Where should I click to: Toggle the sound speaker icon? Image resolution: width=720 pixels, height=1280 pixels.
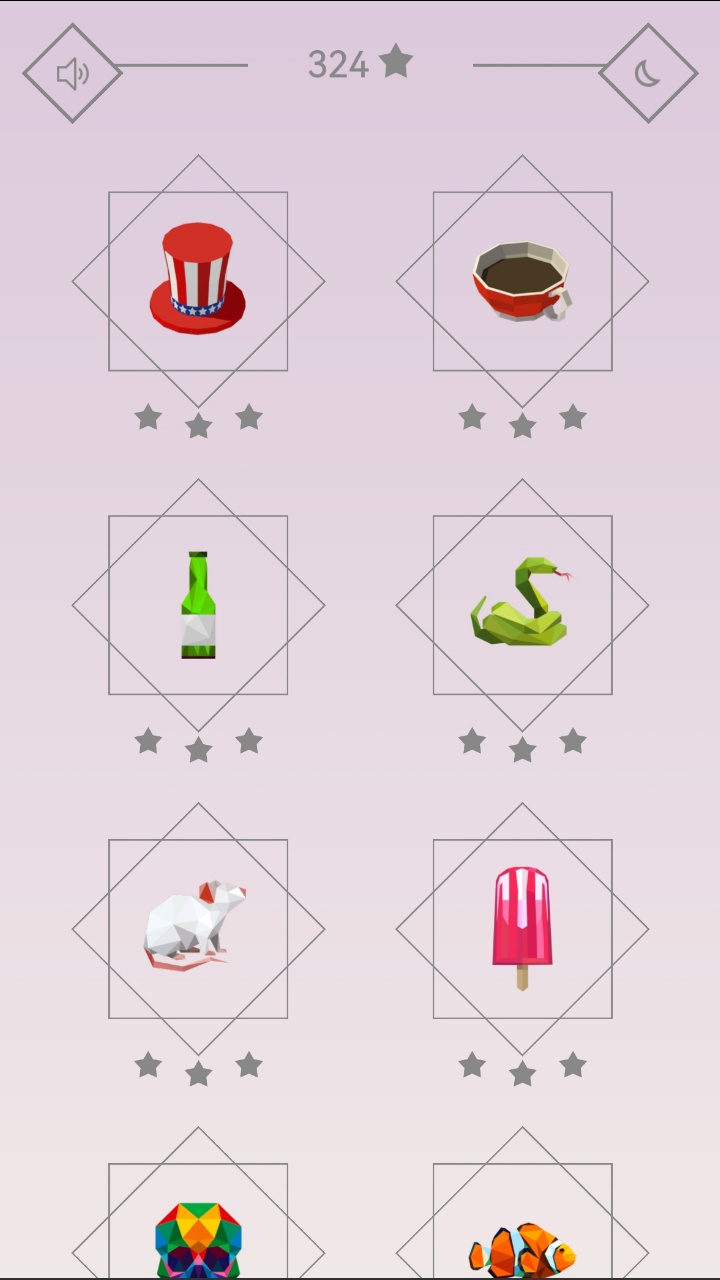point(72,73)
